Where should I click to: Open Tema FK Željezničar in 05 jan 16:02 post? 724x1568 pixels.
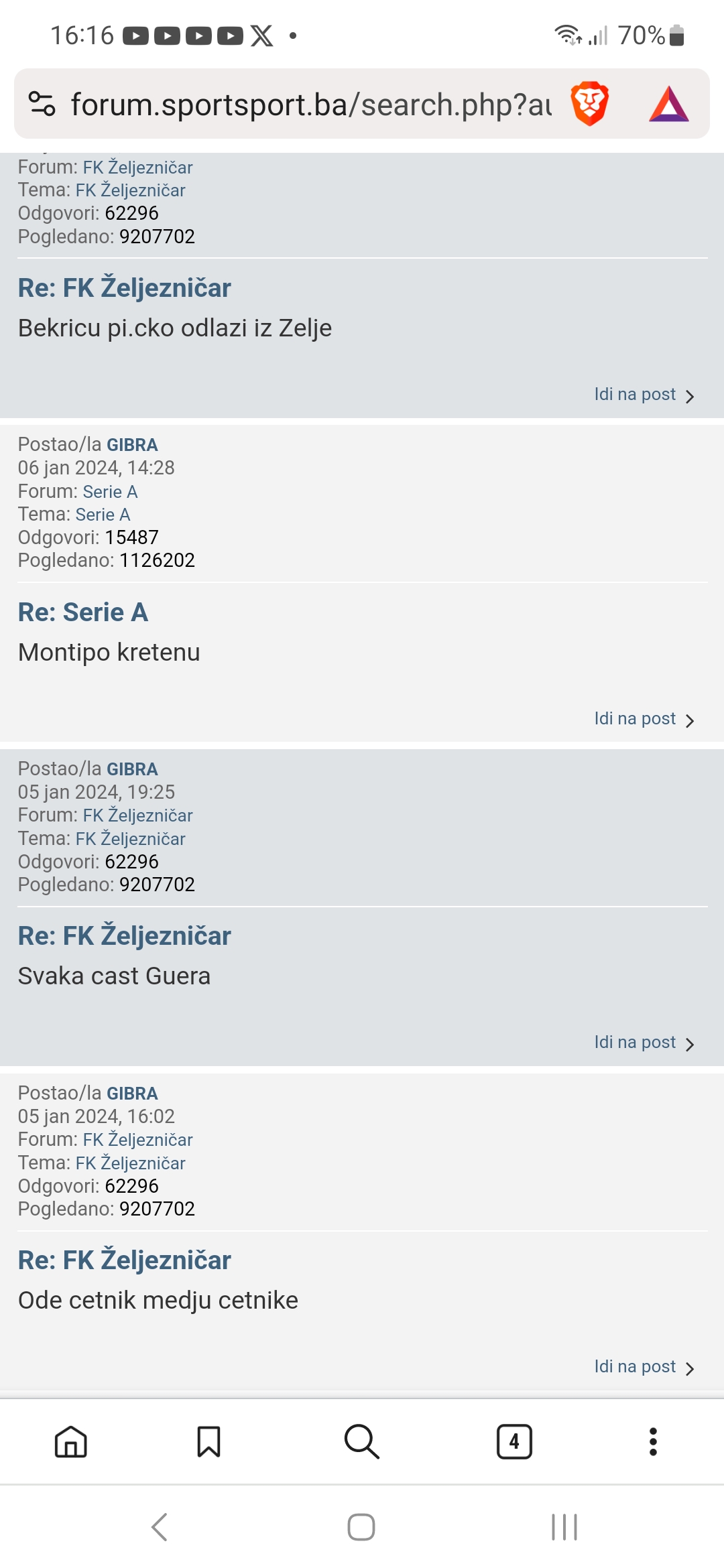click(x=130, y=1163)
